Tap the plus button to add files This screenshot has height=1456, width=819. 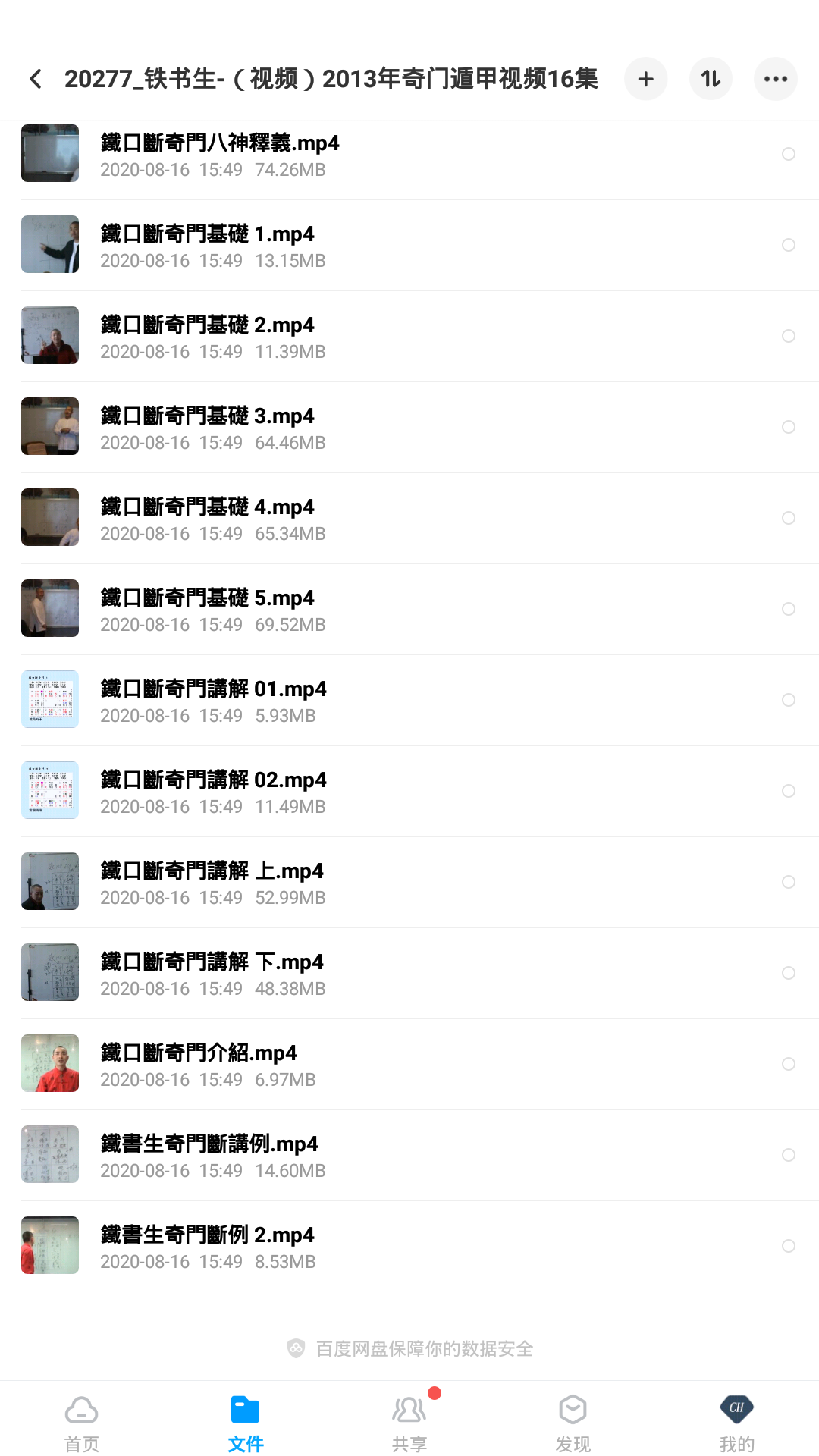point(645,79)
